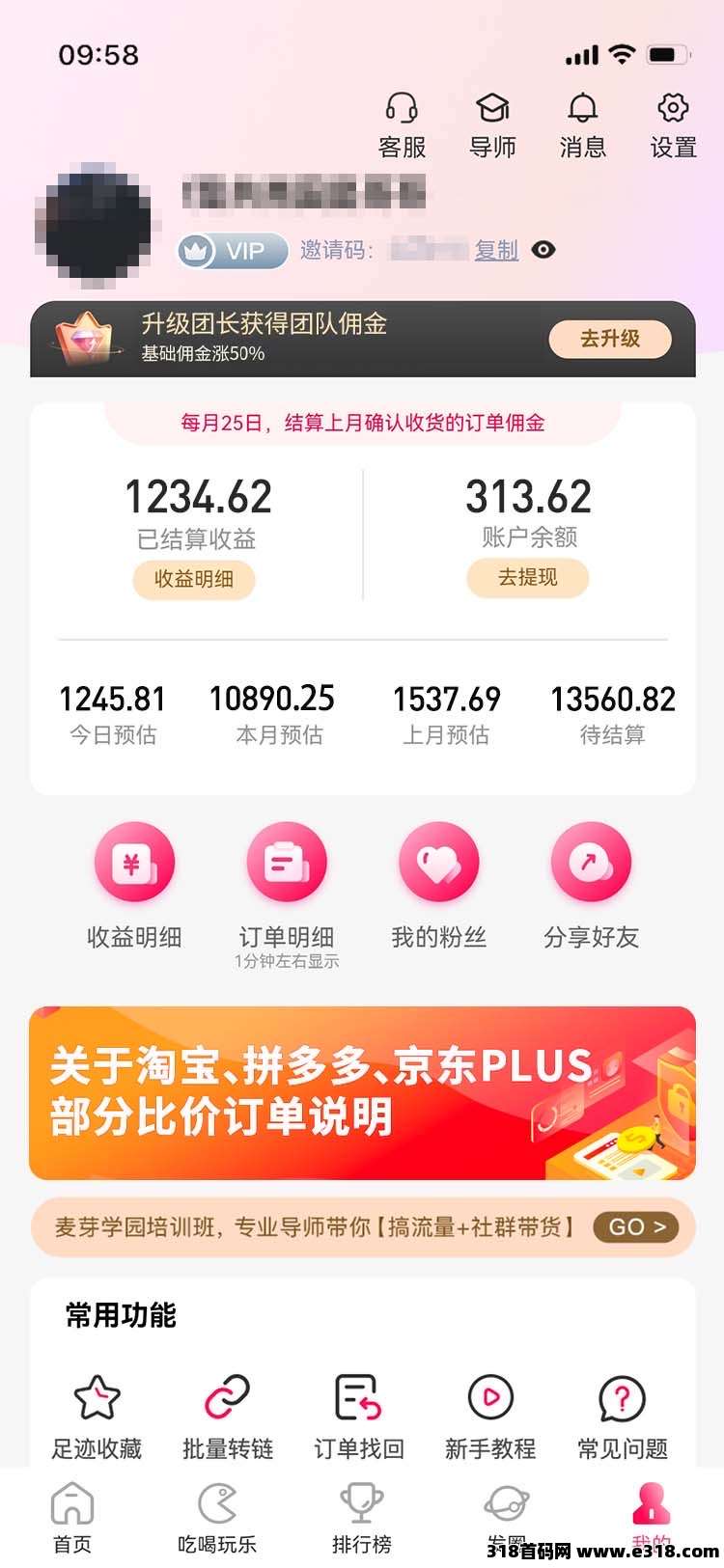
Task: Switch to the 首页 home tab
Action: (72, 1519)
